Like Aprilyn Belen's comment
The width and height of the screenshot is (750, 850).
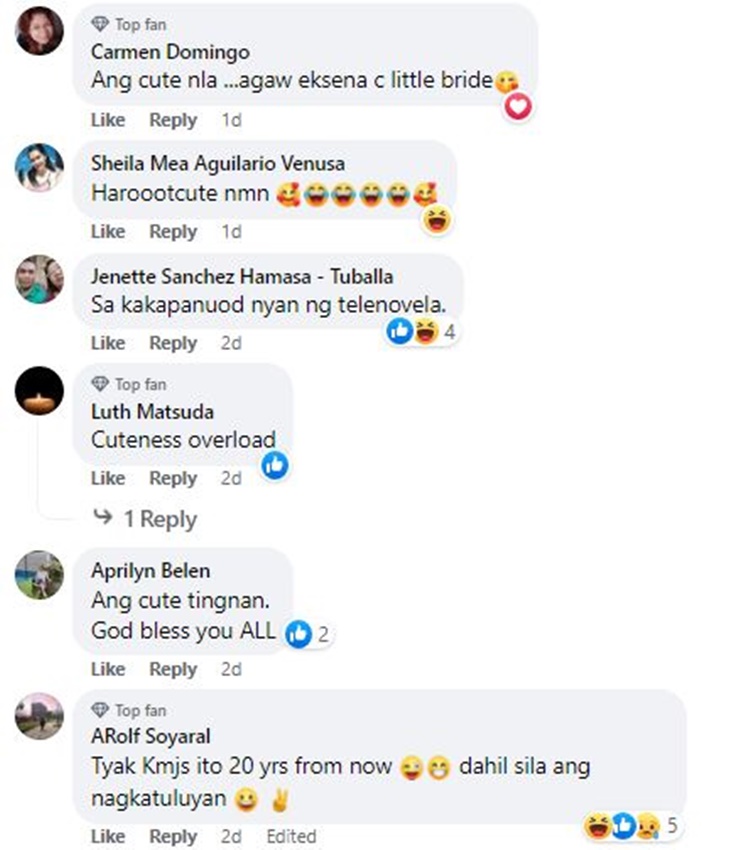point(108,669)
